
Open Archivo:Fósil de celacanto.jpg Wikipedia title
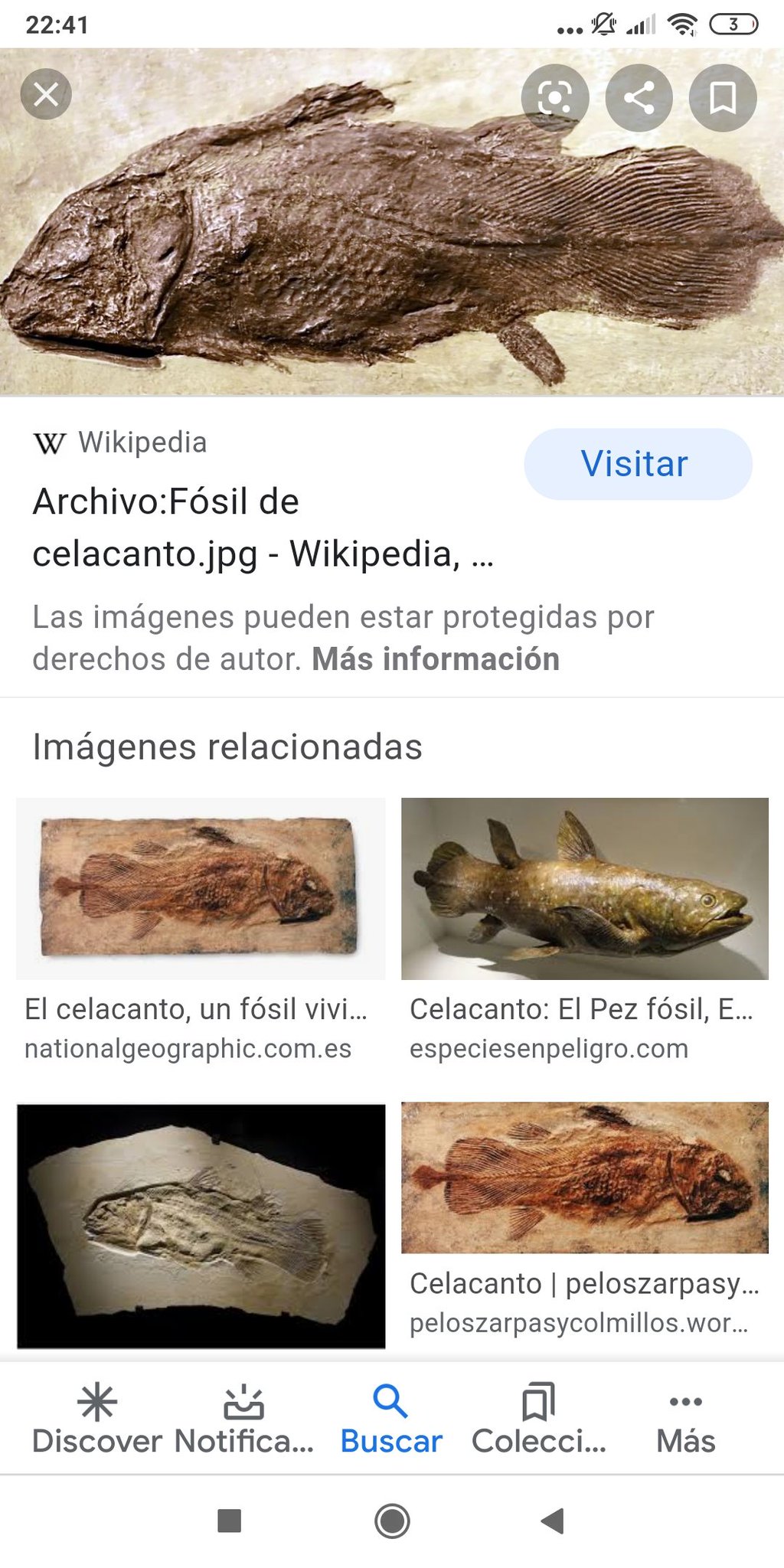point(263,528)
